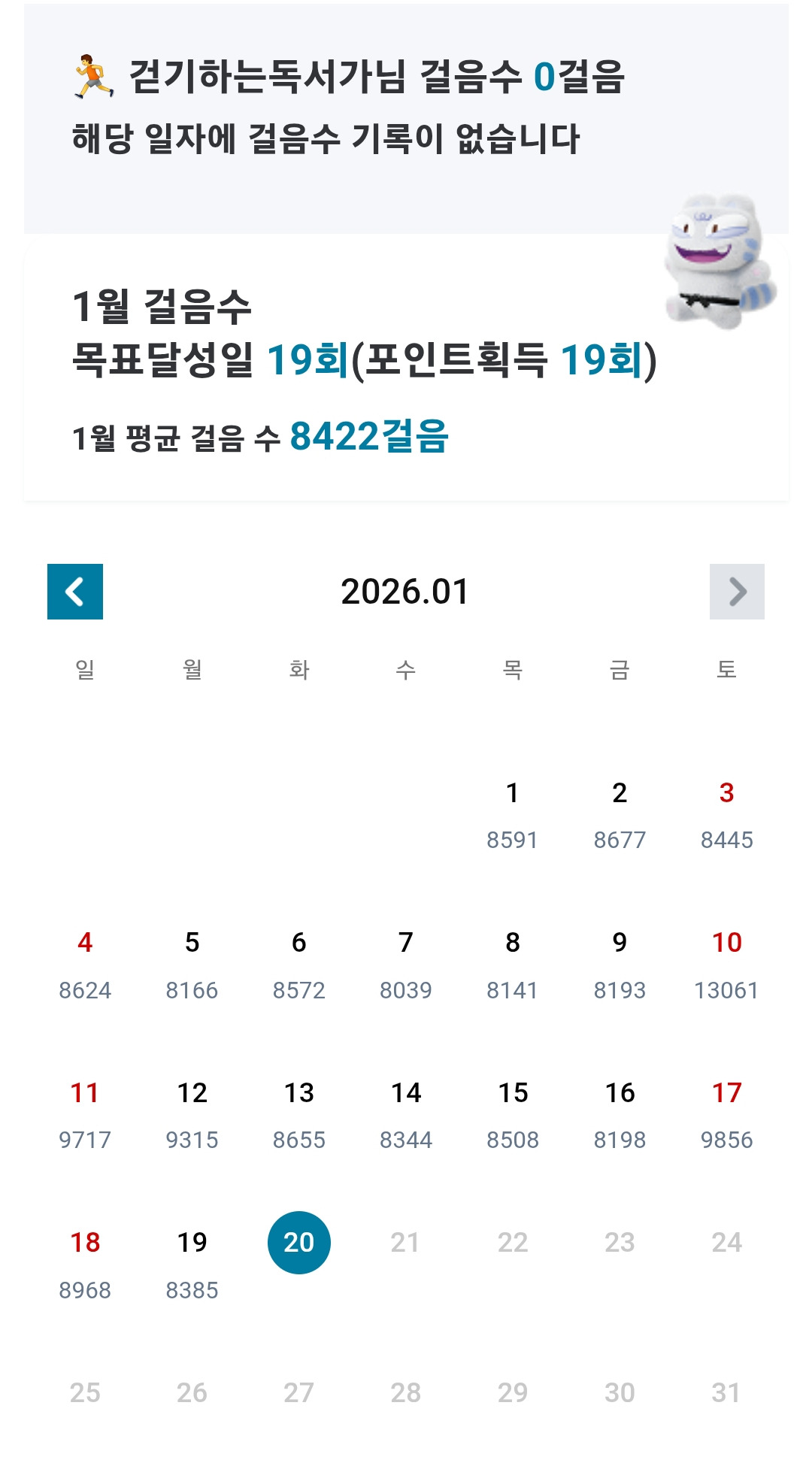The image size is (812, 1460).
Task: Select January 10 with 13061 steps
Action: coord(726,965)
